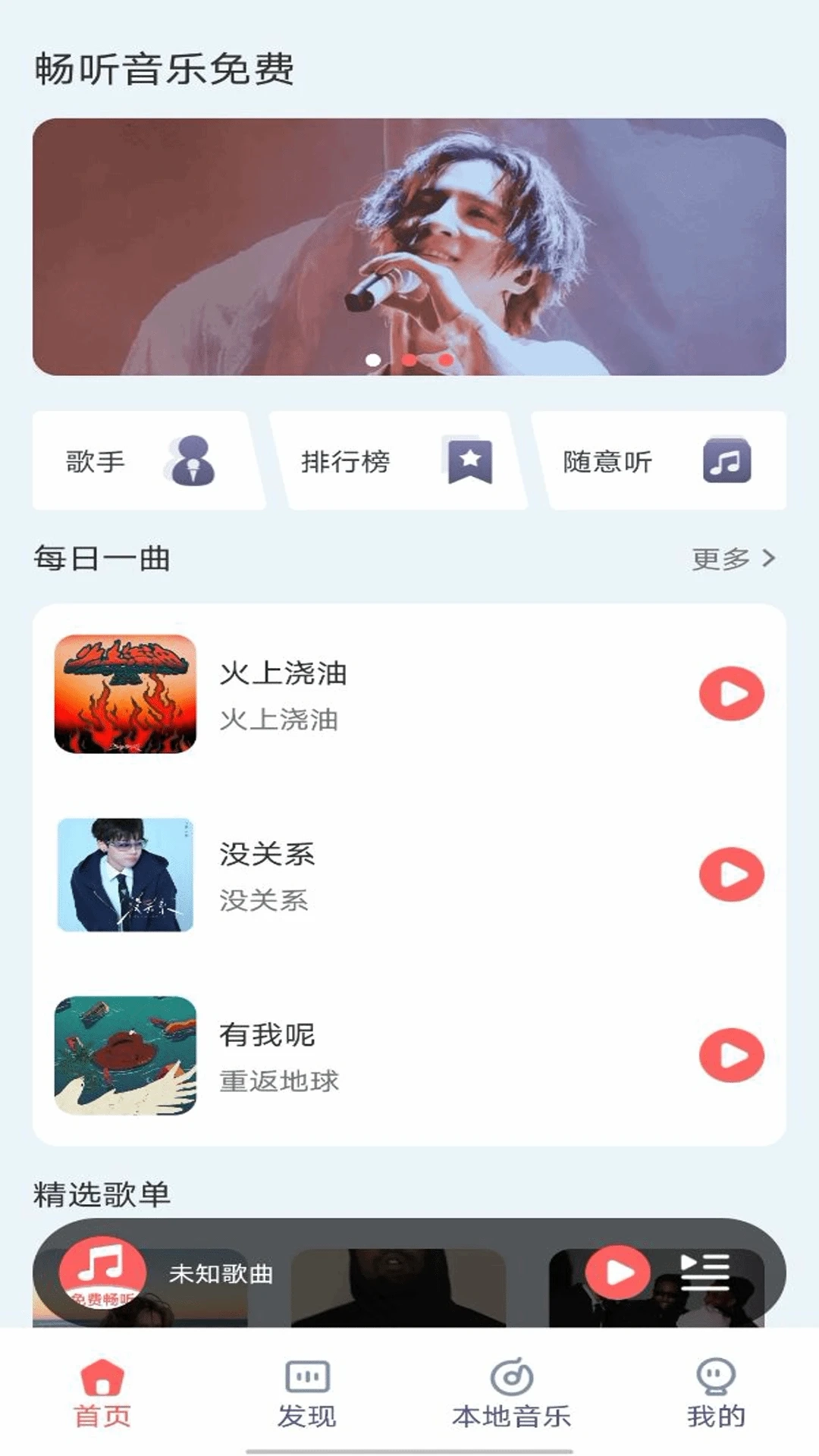Open the top featured artist banner

[x=409, y=246]
